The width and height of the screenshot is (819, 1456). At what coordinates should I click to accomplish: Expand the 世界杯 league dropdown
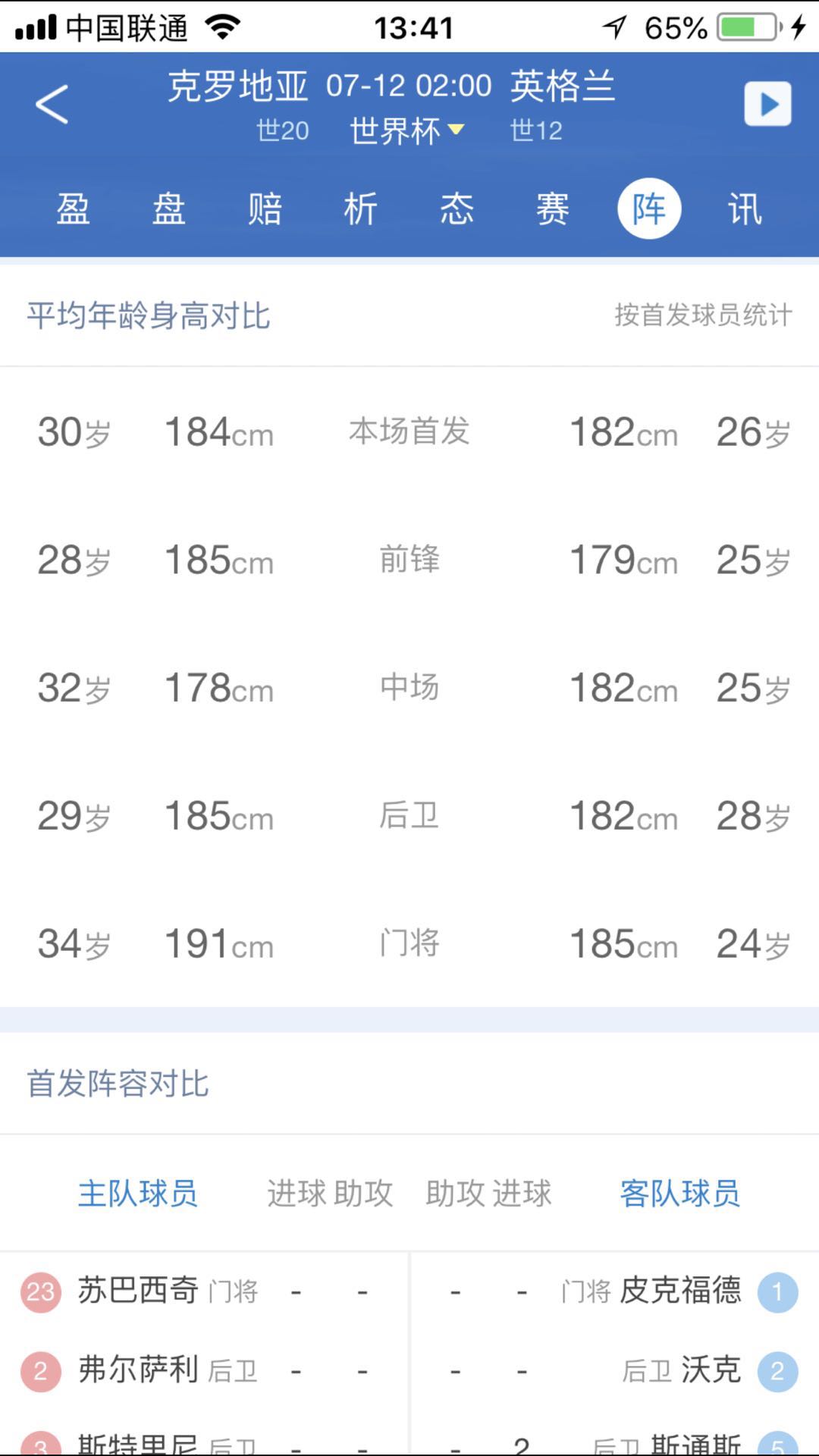406,131
